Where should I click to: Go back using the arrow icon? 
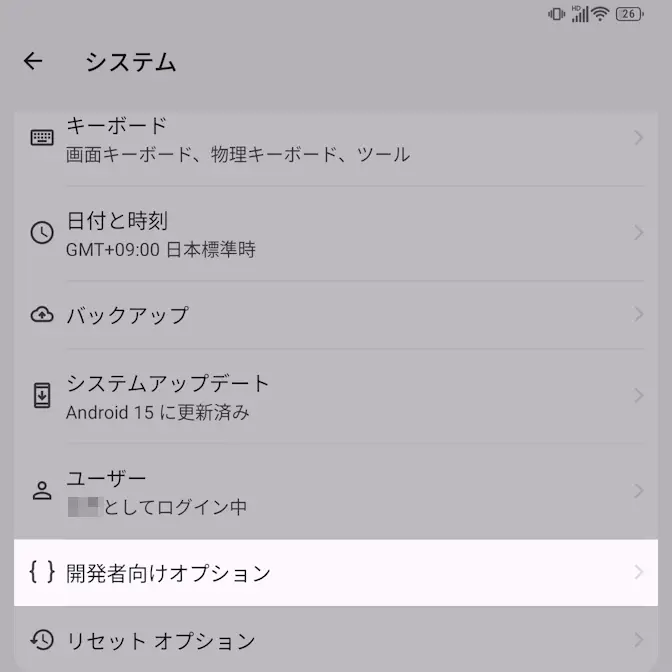[33, 61]
